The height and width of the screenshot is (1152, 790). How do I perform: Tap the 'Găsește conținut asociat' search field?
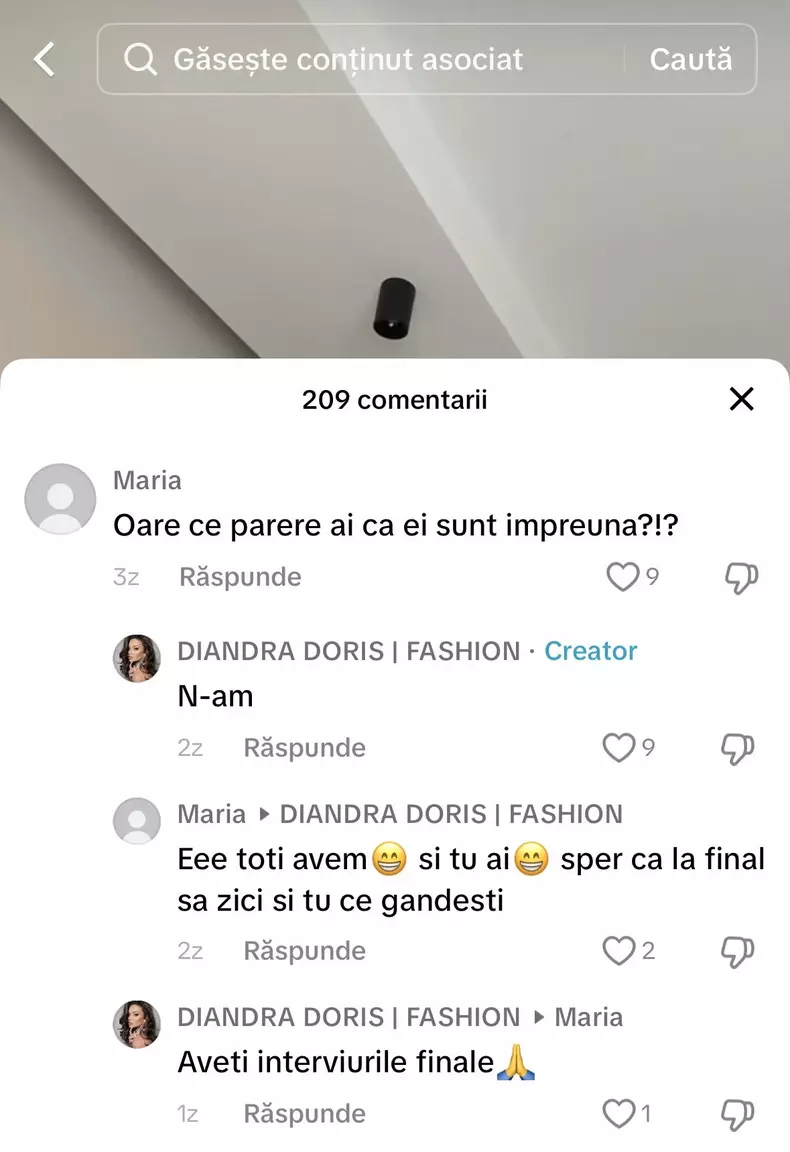pos(350,59)
